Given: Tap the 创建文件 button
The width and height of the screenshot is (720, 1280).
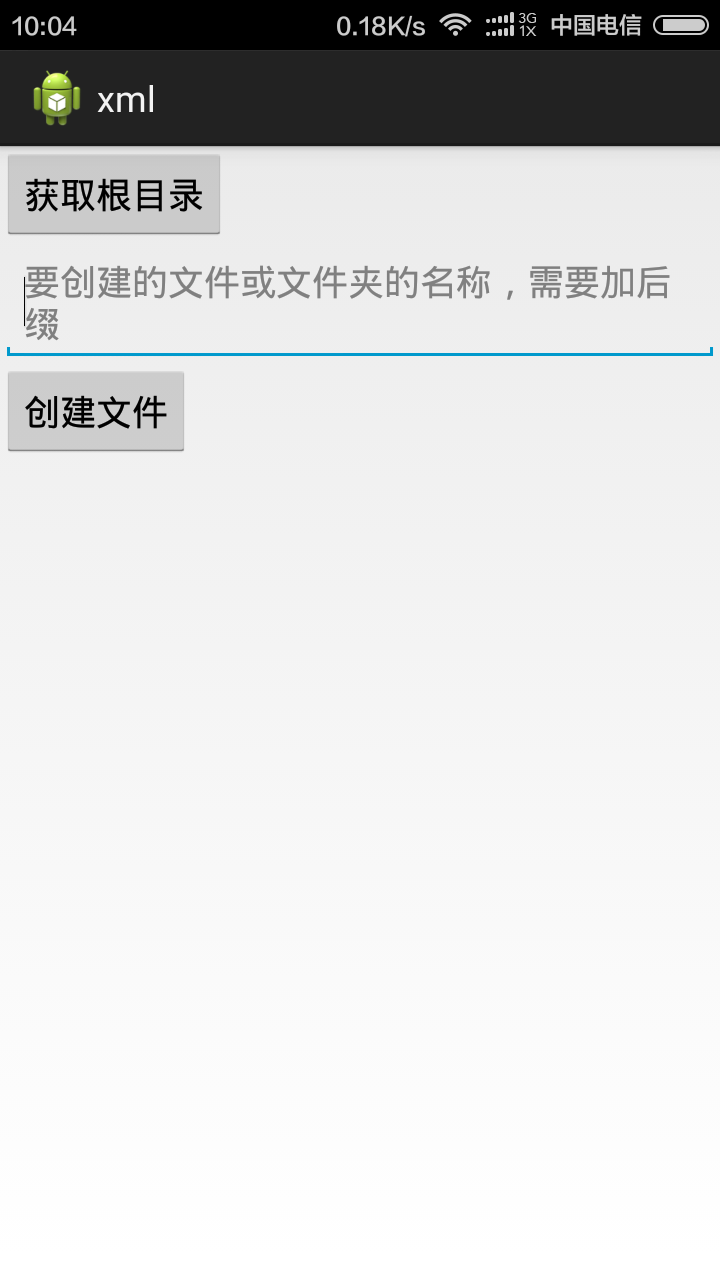Looking at the screenshot, I should (x=96, y=411).
